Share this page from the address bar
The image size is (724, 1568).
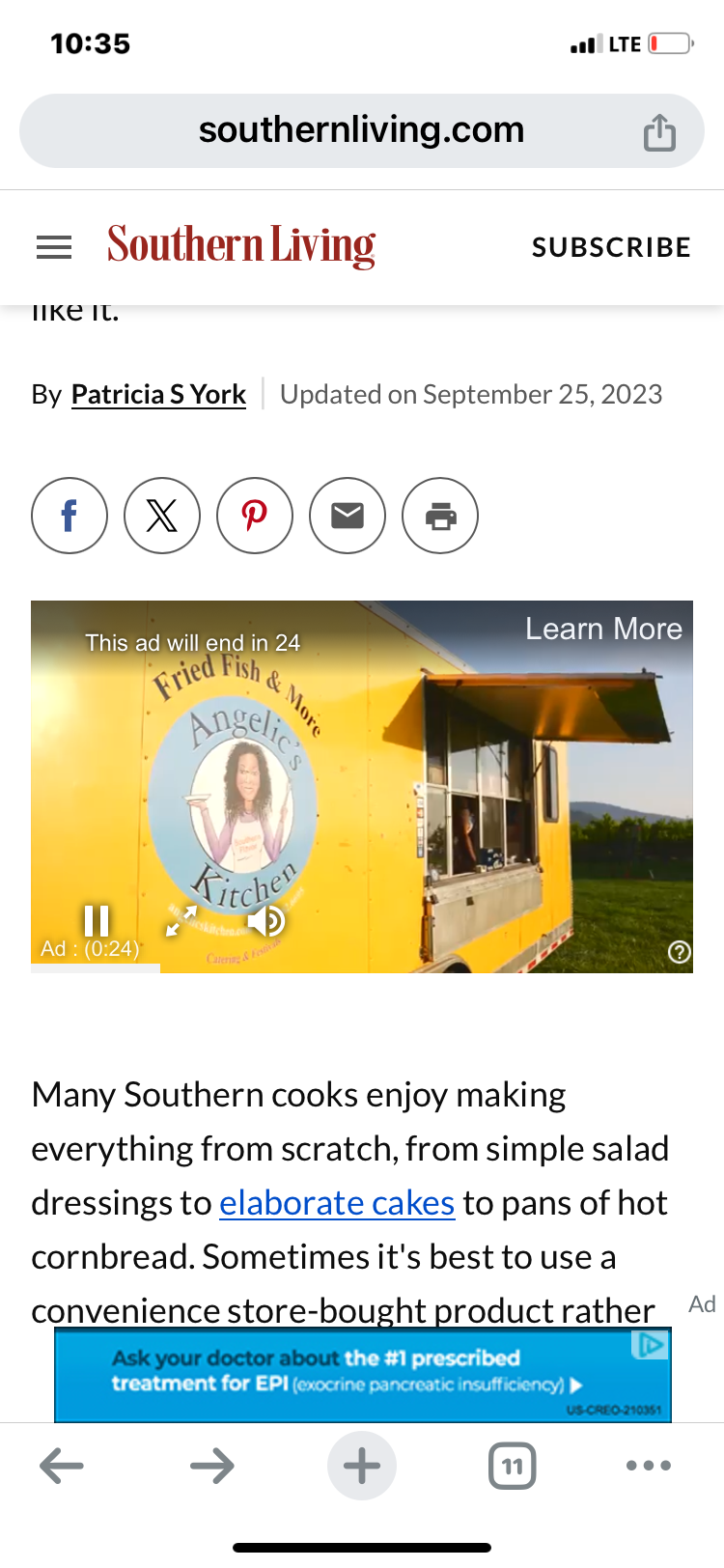(x=660, y=132)
